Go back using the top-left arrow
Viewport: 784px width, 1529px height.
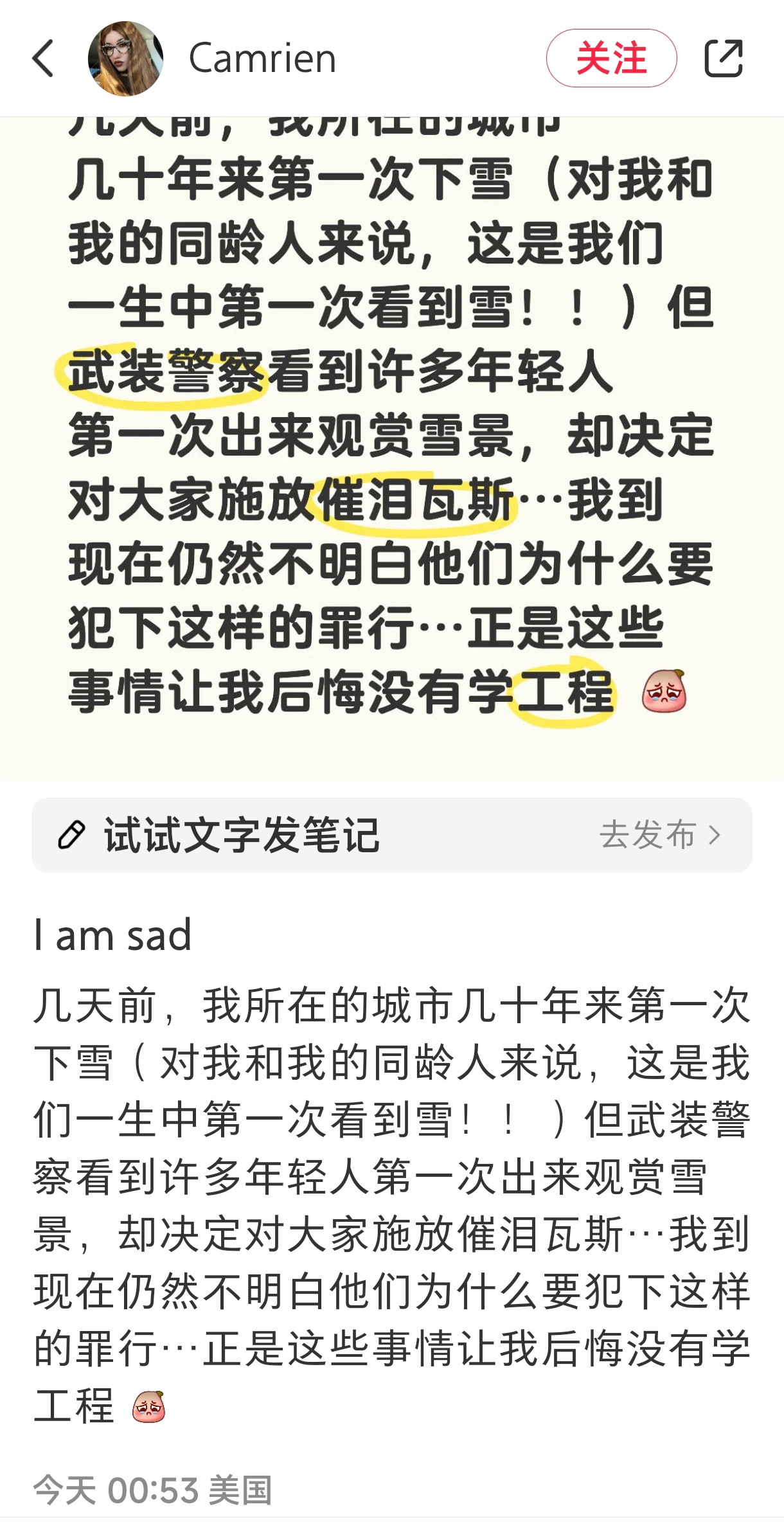[x=44, y=58]
